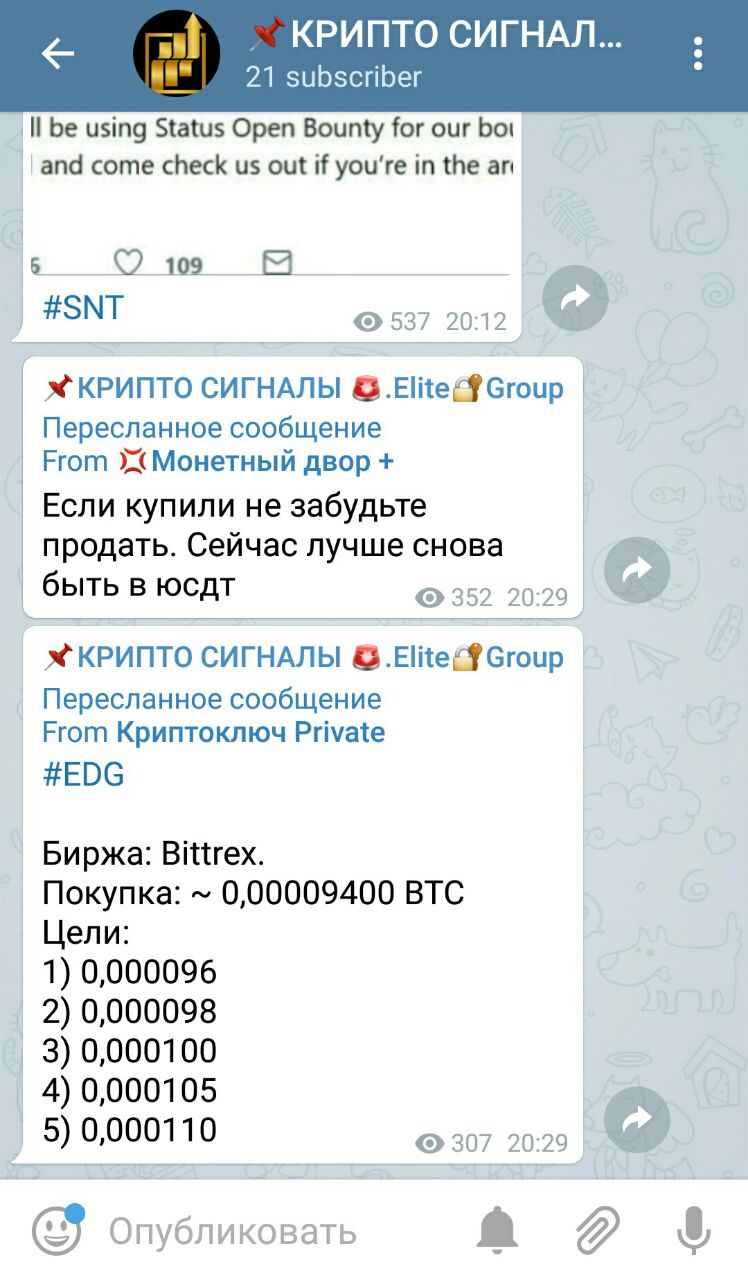Open the emoji picker
748x1280 pixels.
pos(56,1231)
